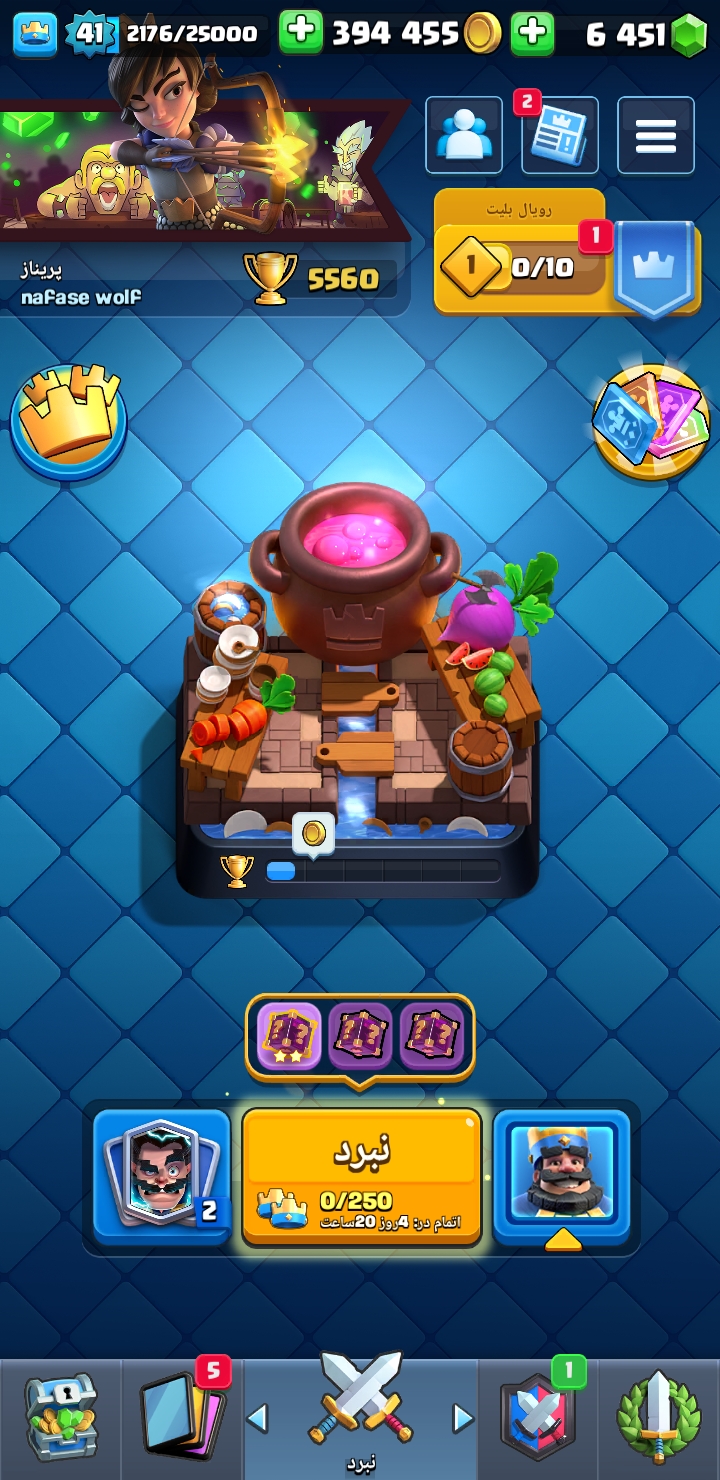Switch to the cards tab with 5 badge
This screenshot has width=720, height=1480.
coord(181,1418)
